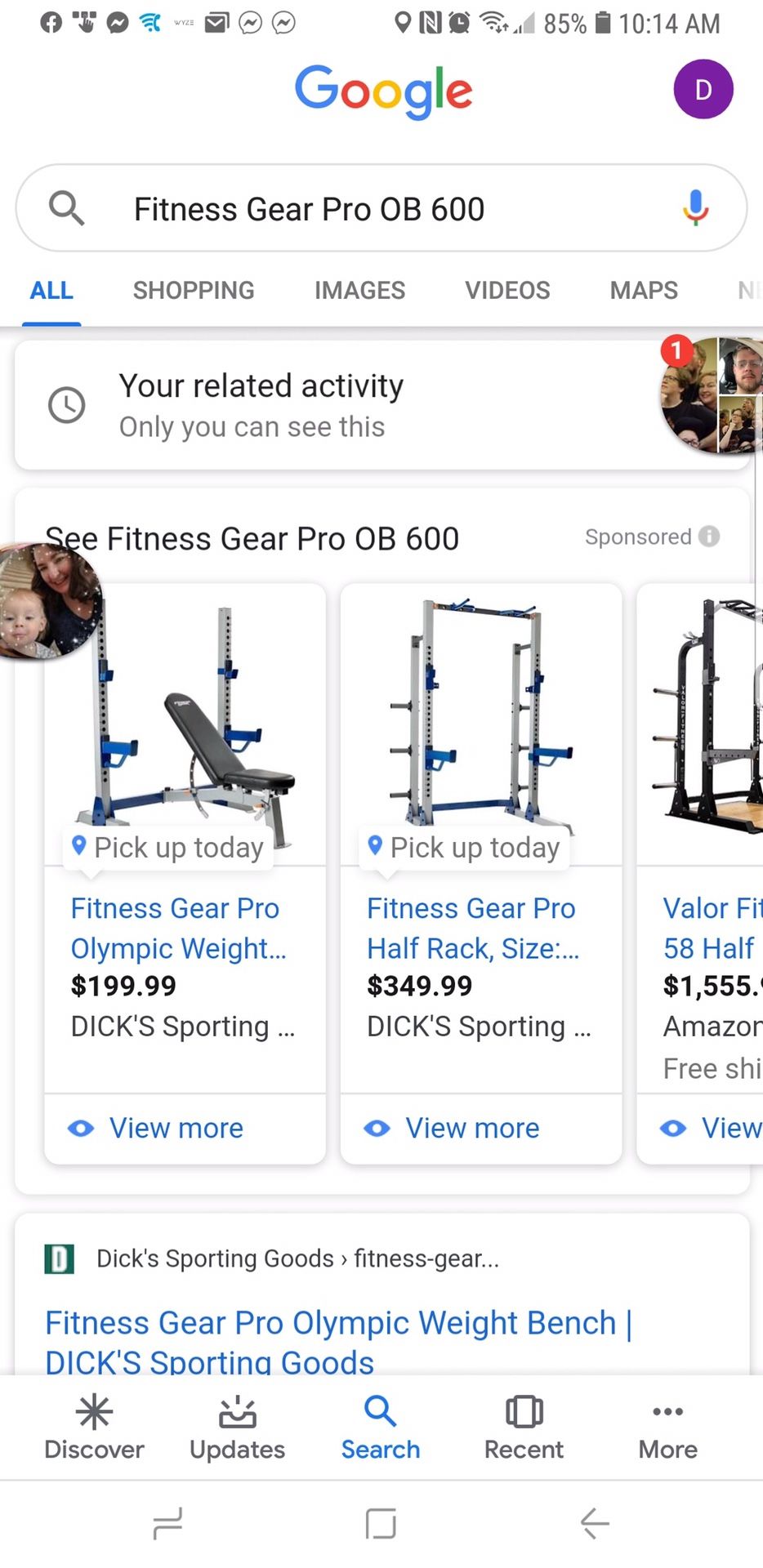This screenshot has height=1568, width=763.
Task: Open the More menu tab
Action: pyautogui.click(x=667, y=1428)
